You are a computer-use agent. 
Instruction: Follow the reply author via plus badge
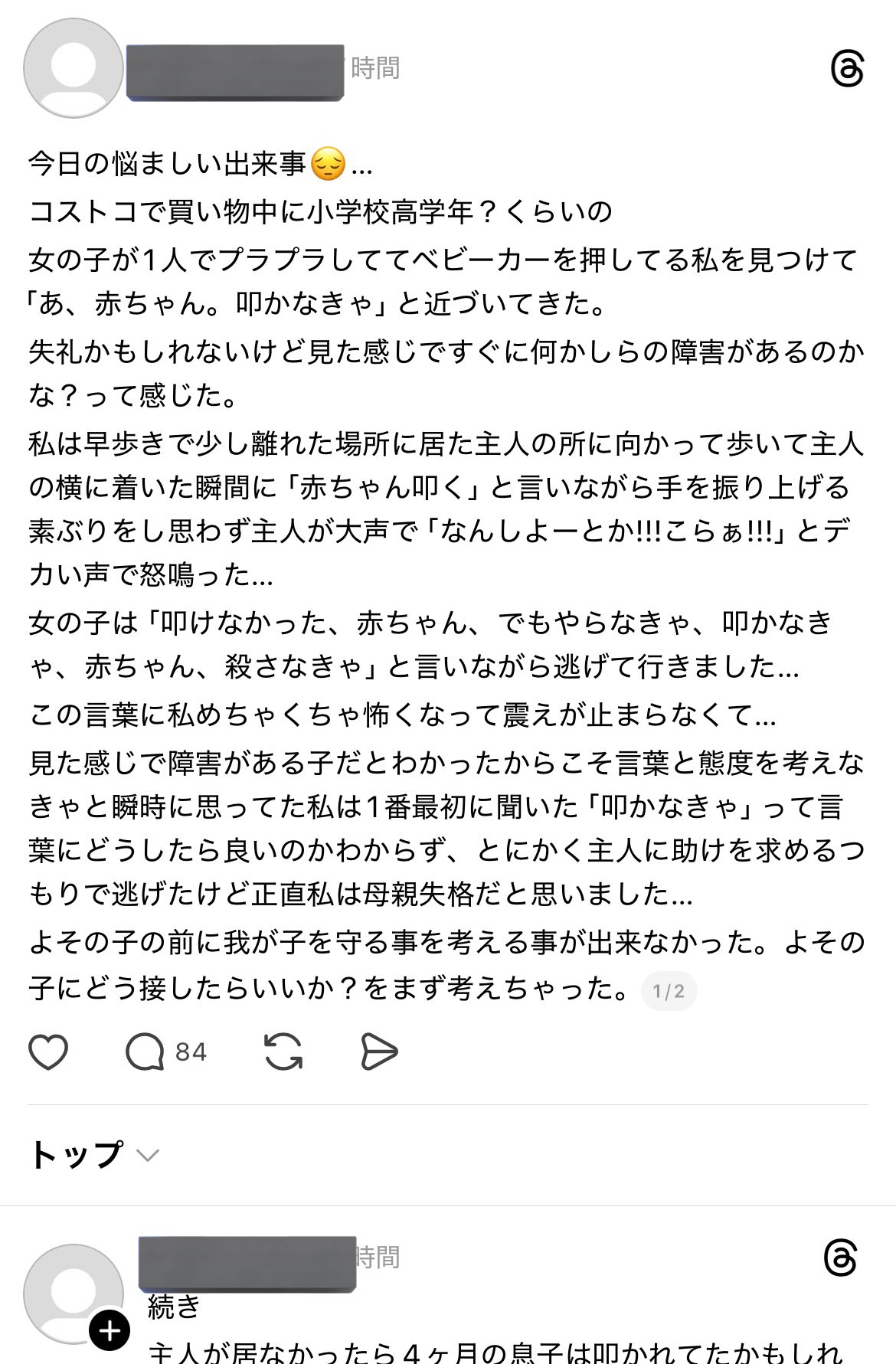[110, 1330]
